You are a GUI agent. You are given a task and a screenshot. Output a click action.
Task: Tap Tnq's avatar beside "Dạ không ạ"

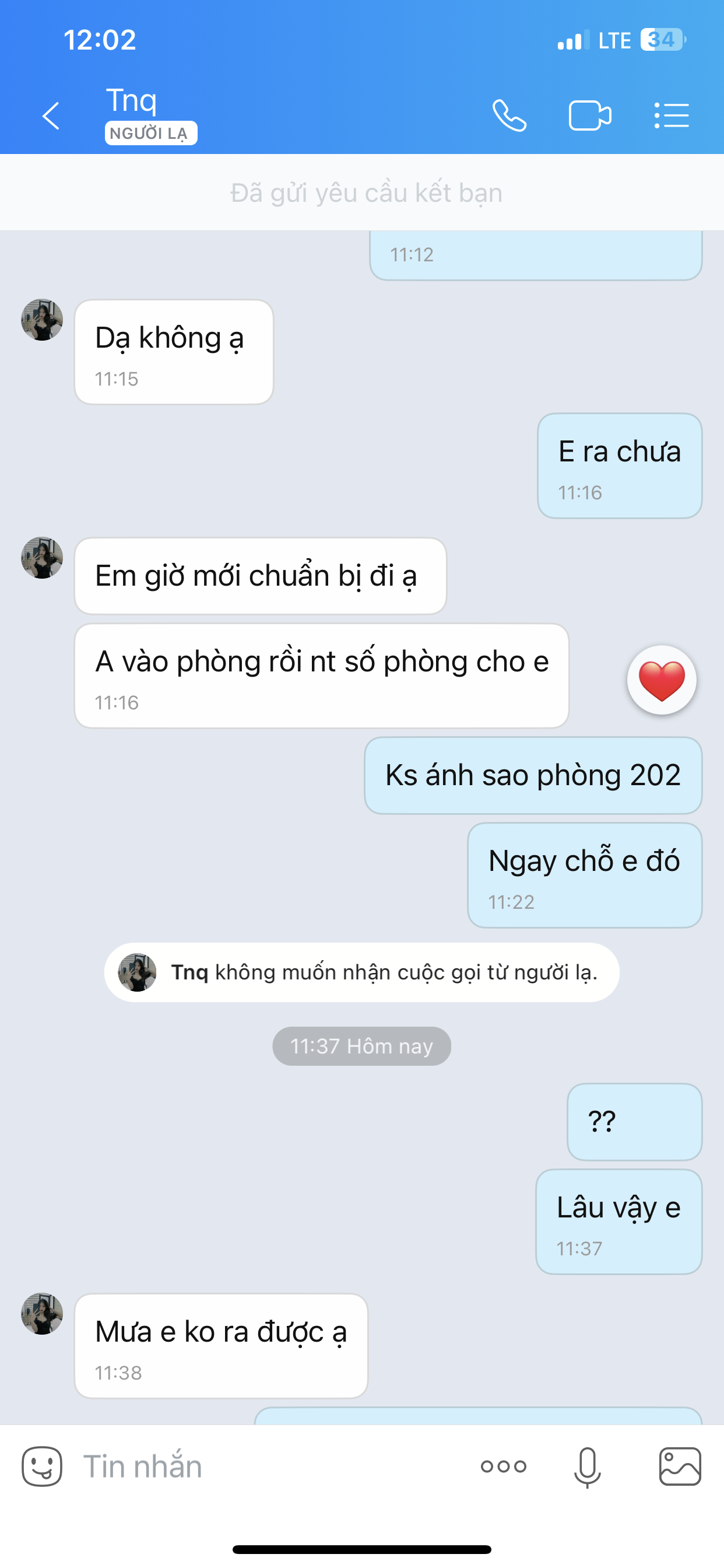(x=42, y=320)
